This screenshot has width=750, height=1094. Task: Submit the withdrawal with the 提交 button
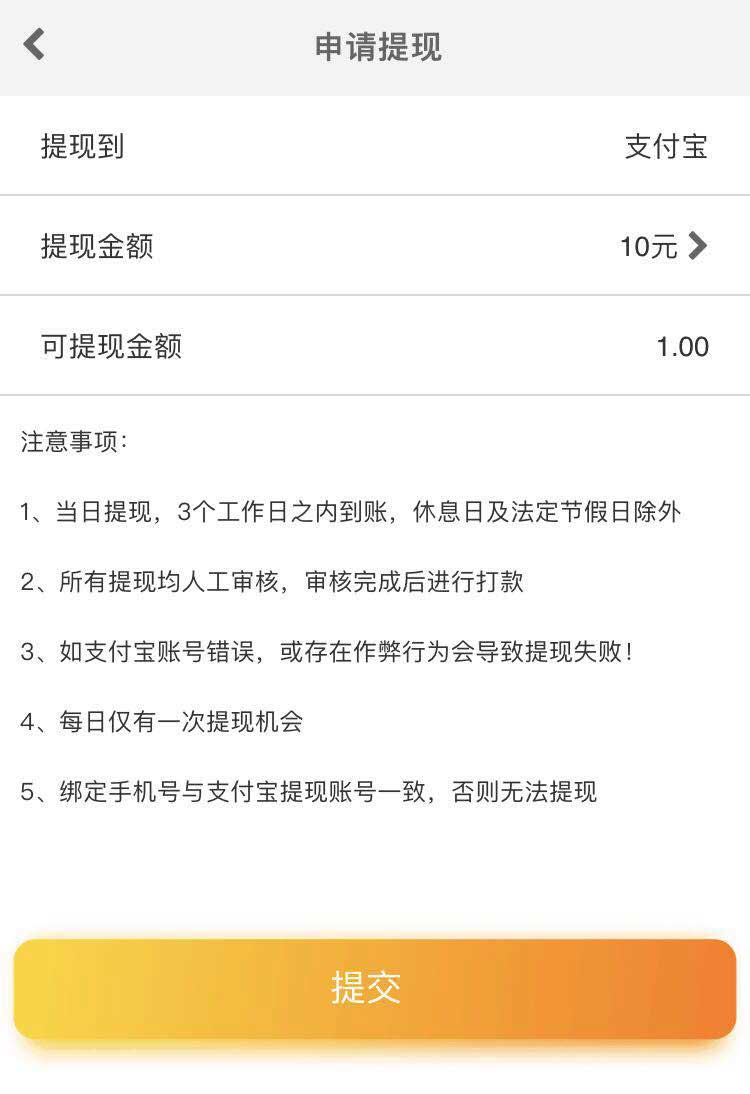375,988
